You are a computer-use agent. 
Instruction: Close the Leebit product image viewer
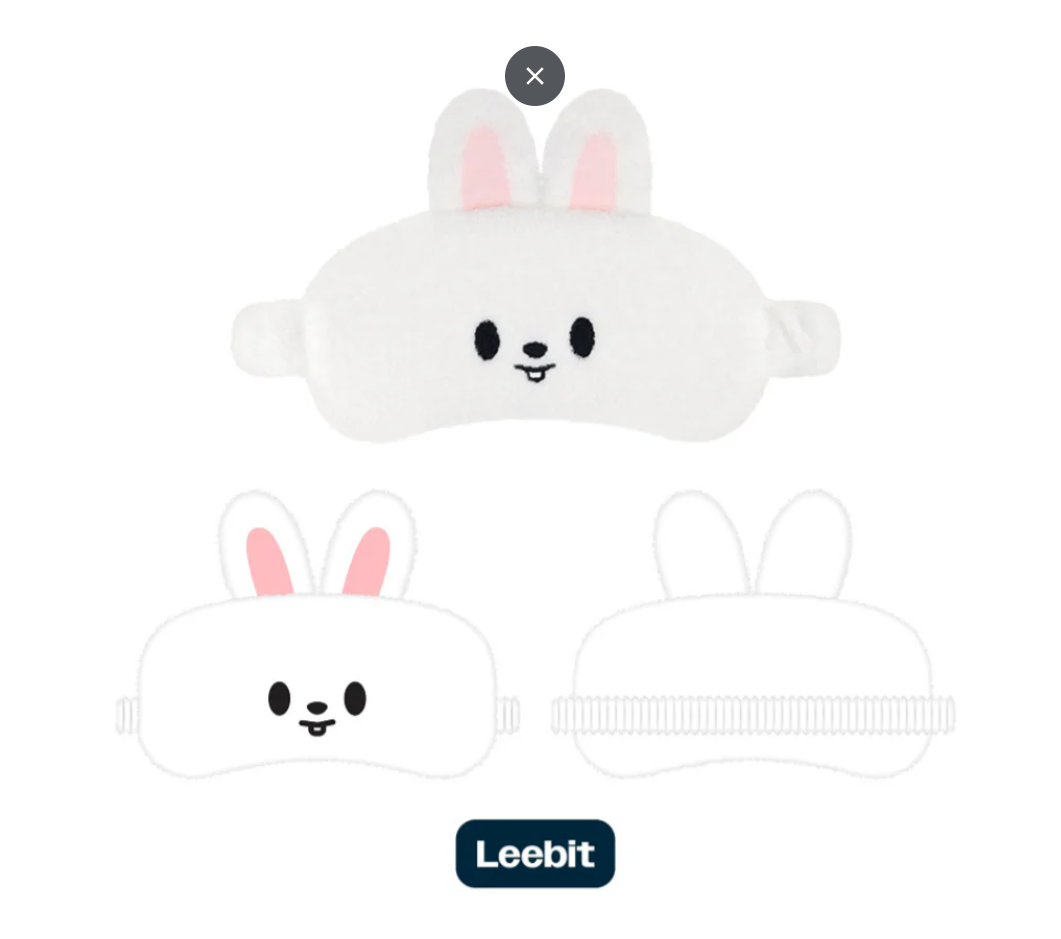535,76
